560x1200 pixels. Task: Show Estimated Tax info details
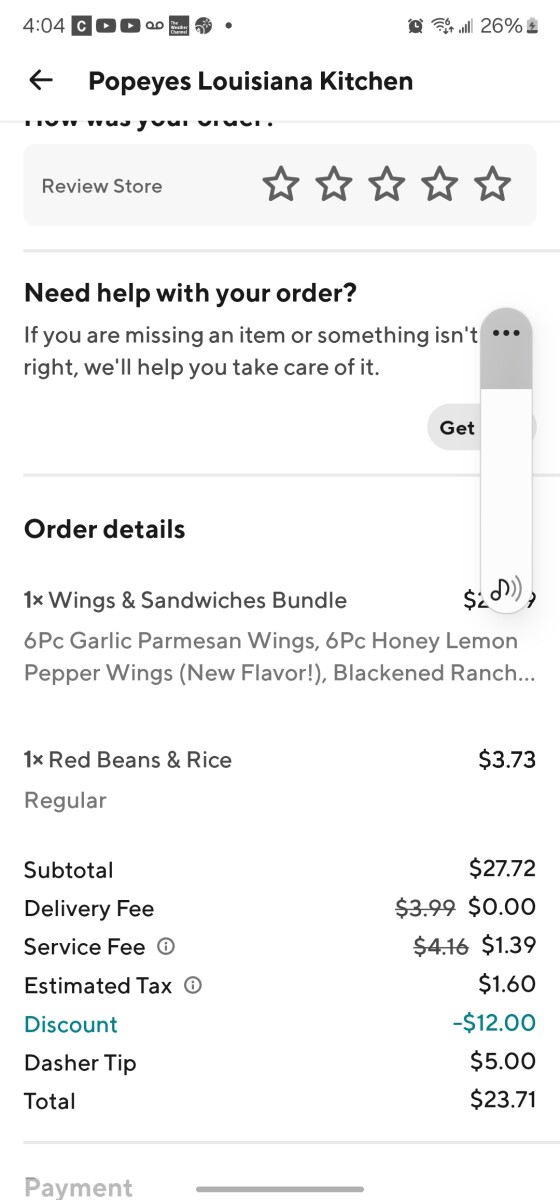pos(194,985)
